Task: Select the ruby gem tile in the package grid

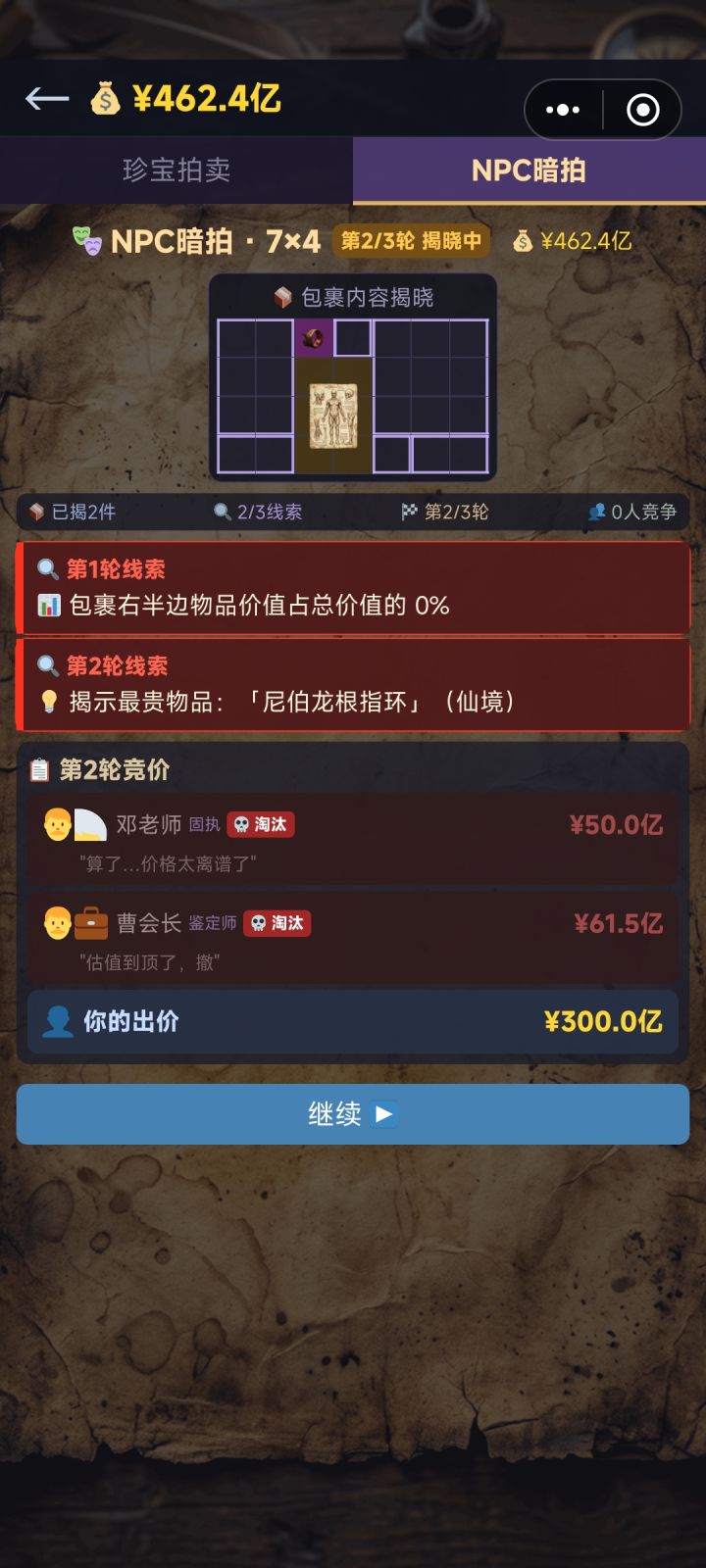Action: 314,337
